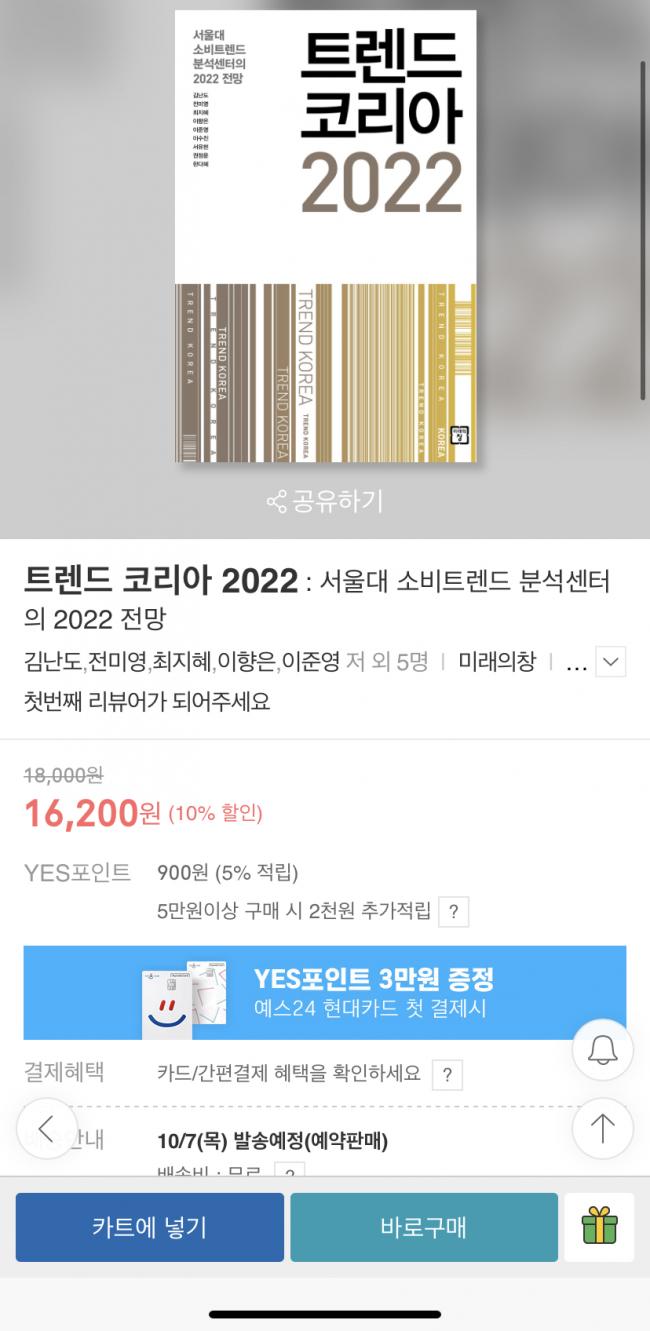Buy now with 바로구매
This screenshot has width=650, height=1331.
[x=424, y=1227]
